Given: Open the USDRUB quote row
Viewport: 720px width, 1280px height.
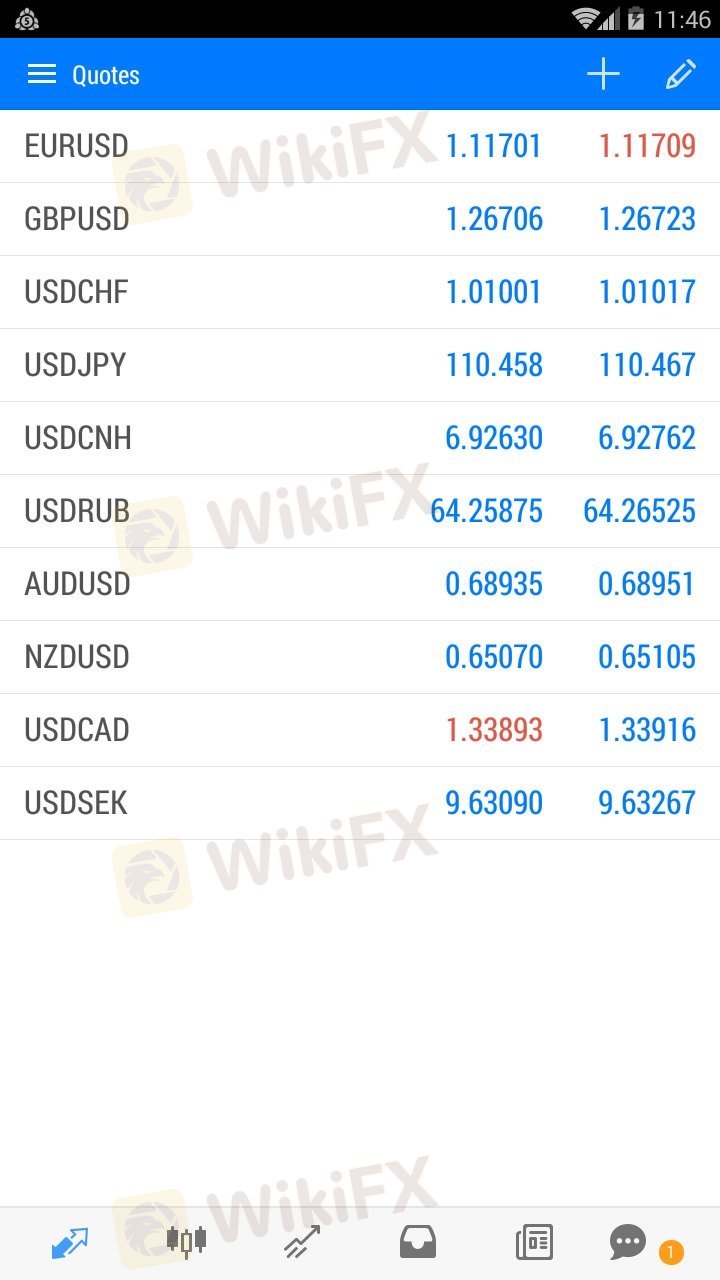Looking at the screenshot, I should [x=360, y=511].
